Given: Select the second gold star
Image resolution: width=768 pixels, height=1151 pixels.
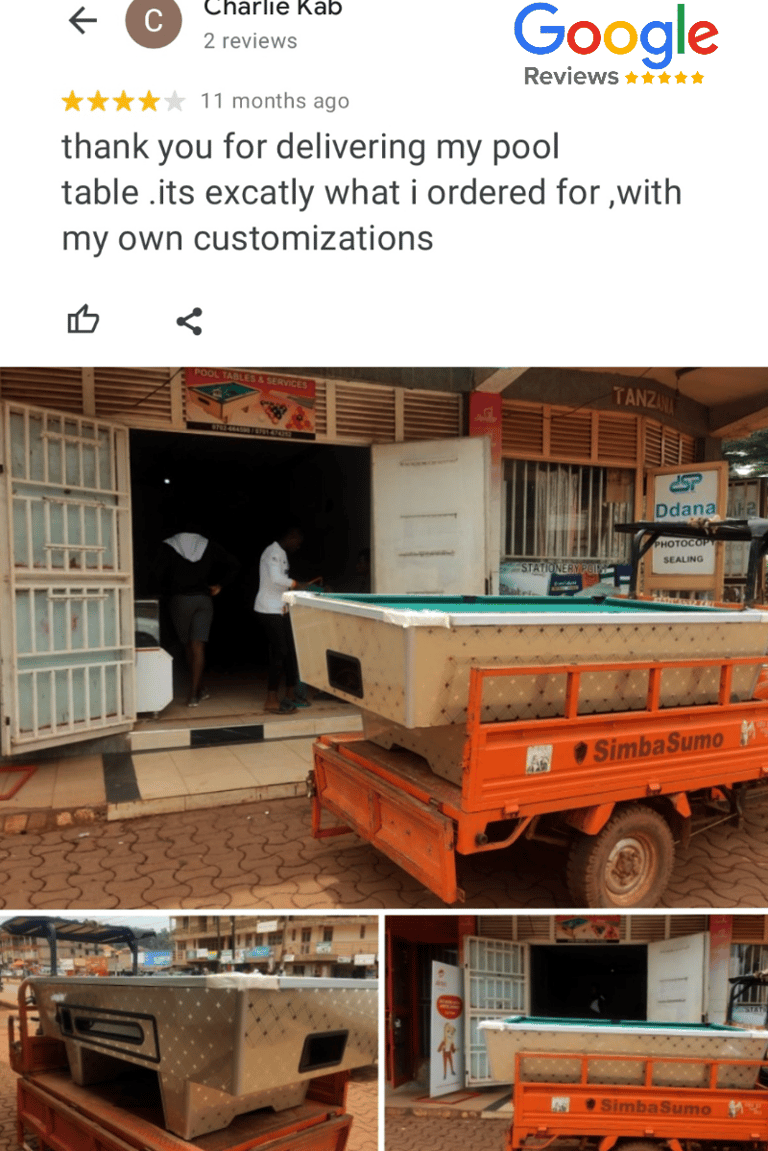Looking at the screenshot, I should point(100,100).
